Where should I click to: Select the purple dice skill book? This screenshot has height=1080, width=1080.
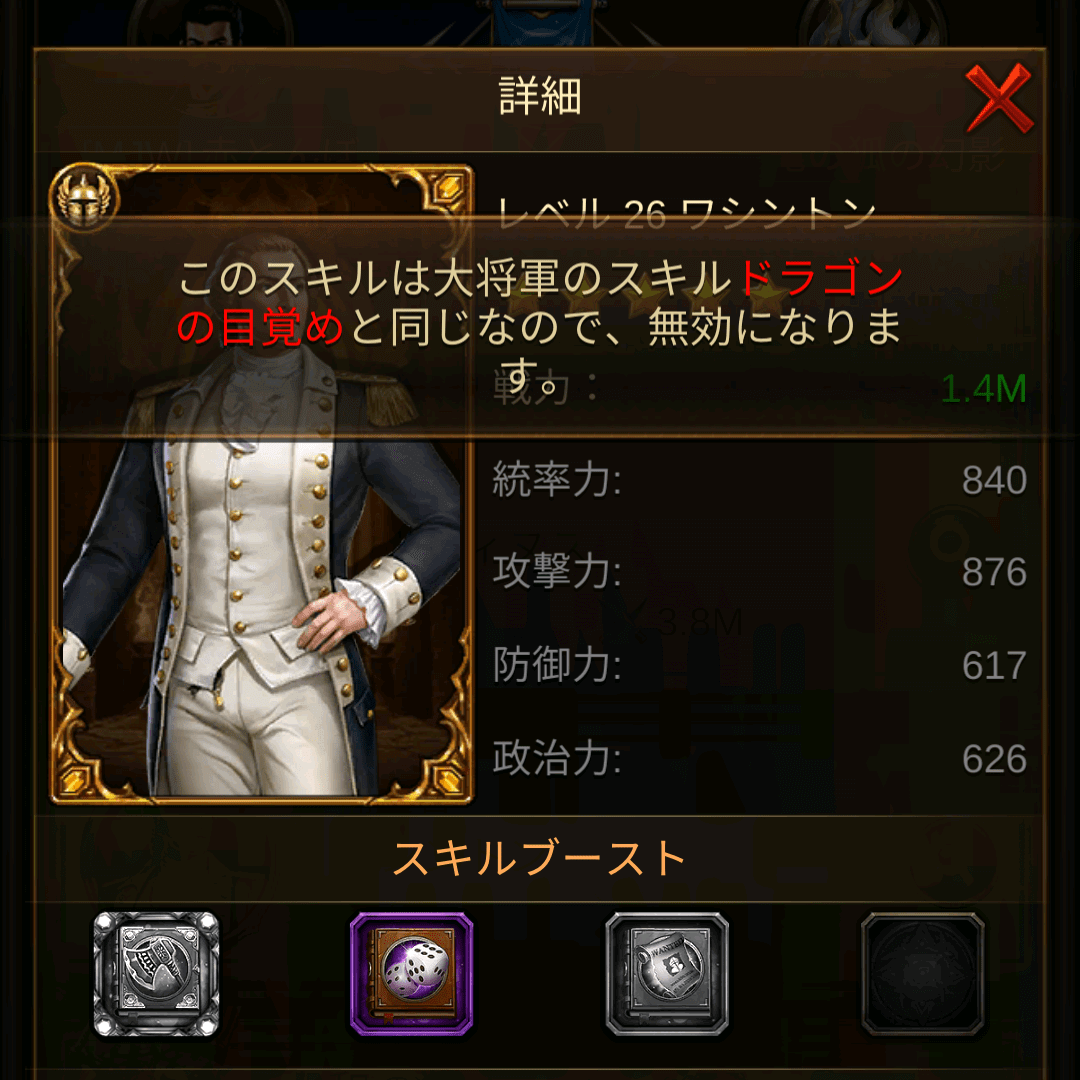(411, 973)
